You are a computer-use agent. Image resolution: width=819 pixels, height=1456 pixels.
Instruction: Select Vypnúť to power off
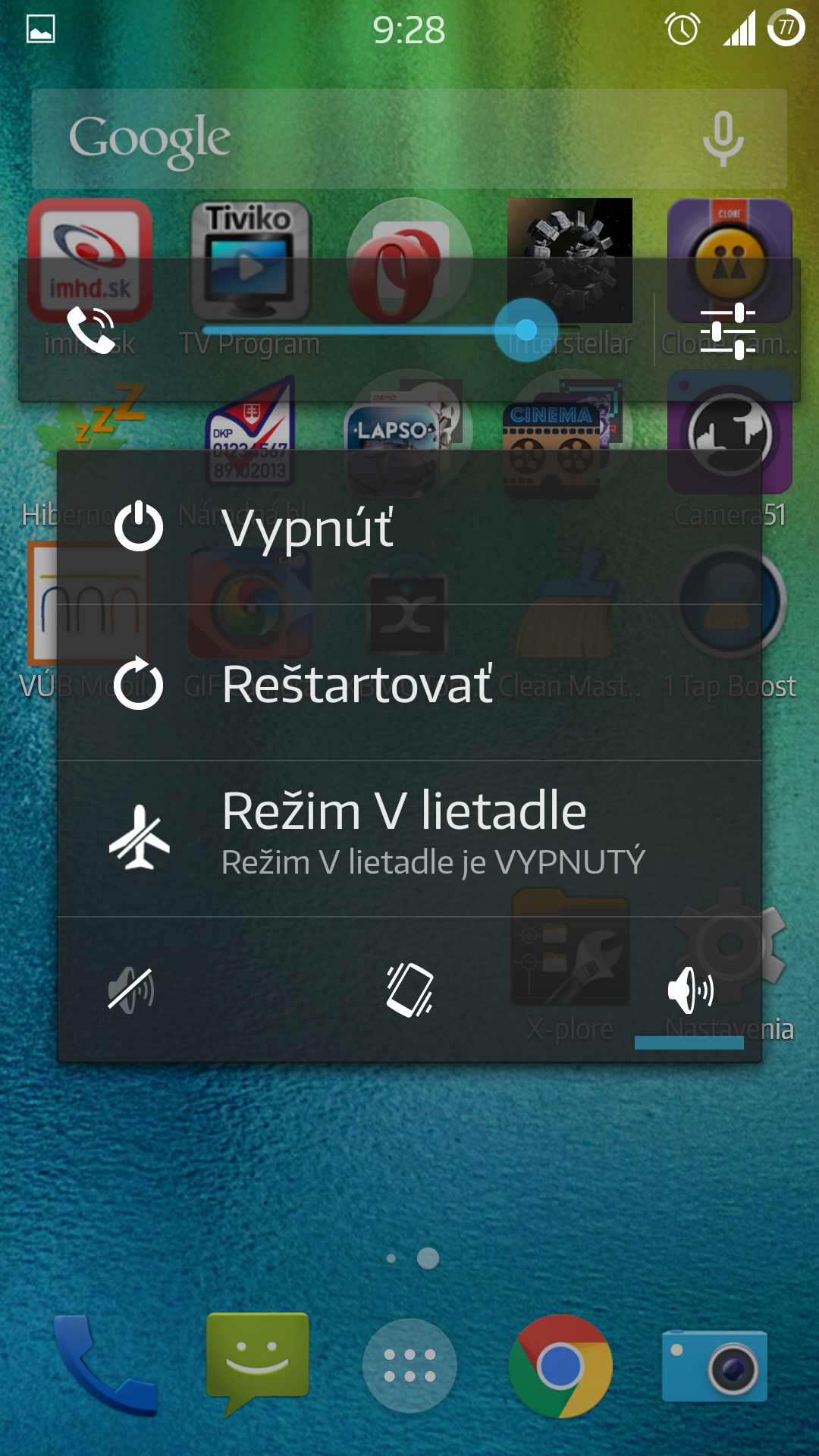[x=409, y=527]
